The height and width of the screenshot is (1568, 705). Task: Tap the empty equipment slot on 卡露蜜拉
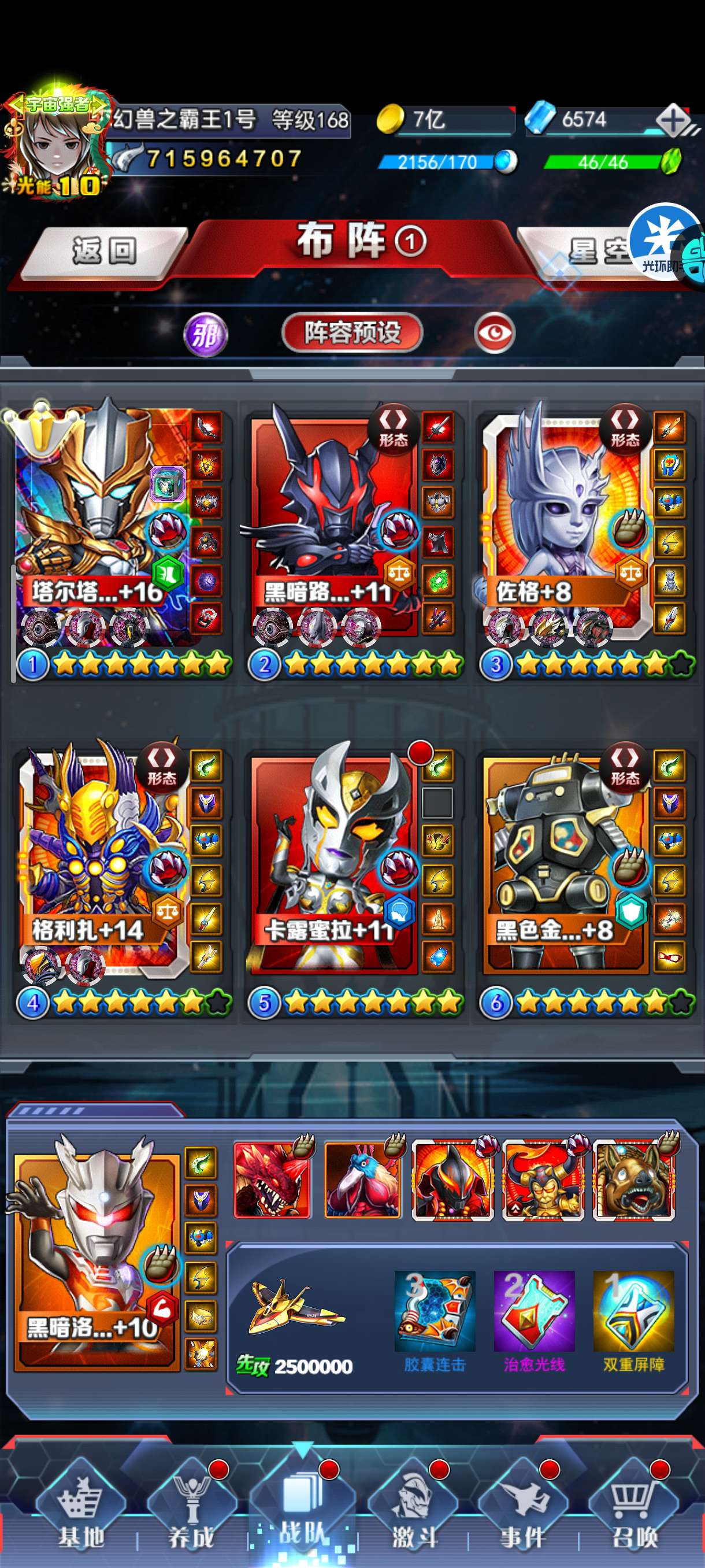pos(437,803)
